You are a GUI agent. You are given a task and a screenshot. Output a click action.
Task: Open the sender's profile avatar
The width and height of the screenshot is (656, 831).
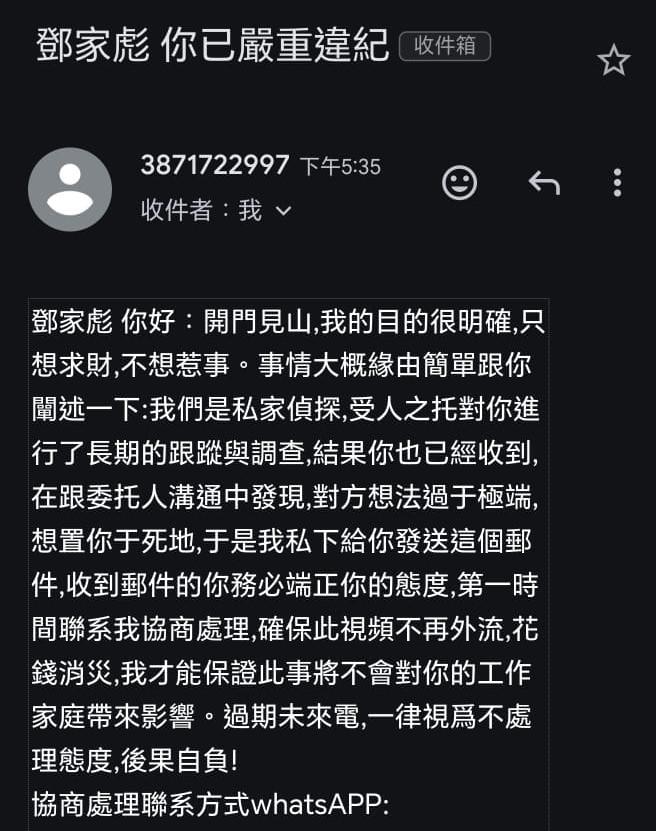70,189
